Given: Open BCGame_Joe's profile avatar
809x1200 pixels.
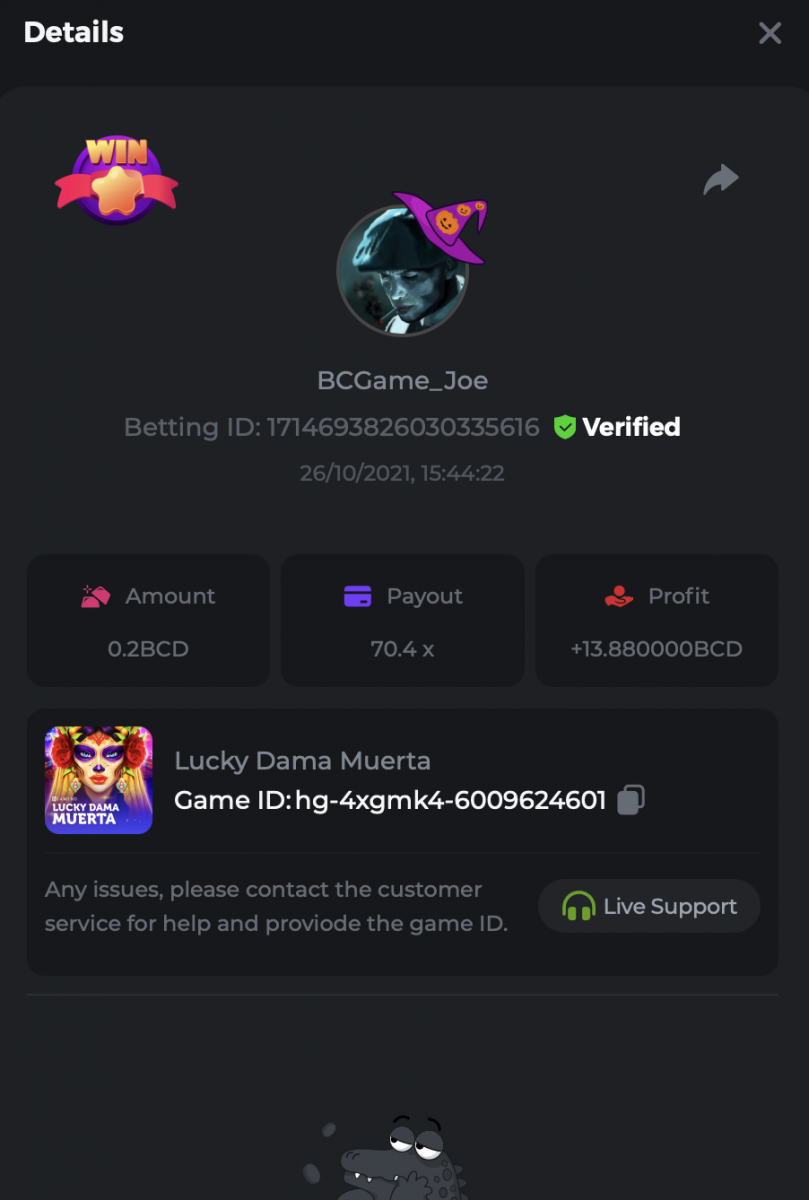Looking at the screenshot, I should [403, 270].
